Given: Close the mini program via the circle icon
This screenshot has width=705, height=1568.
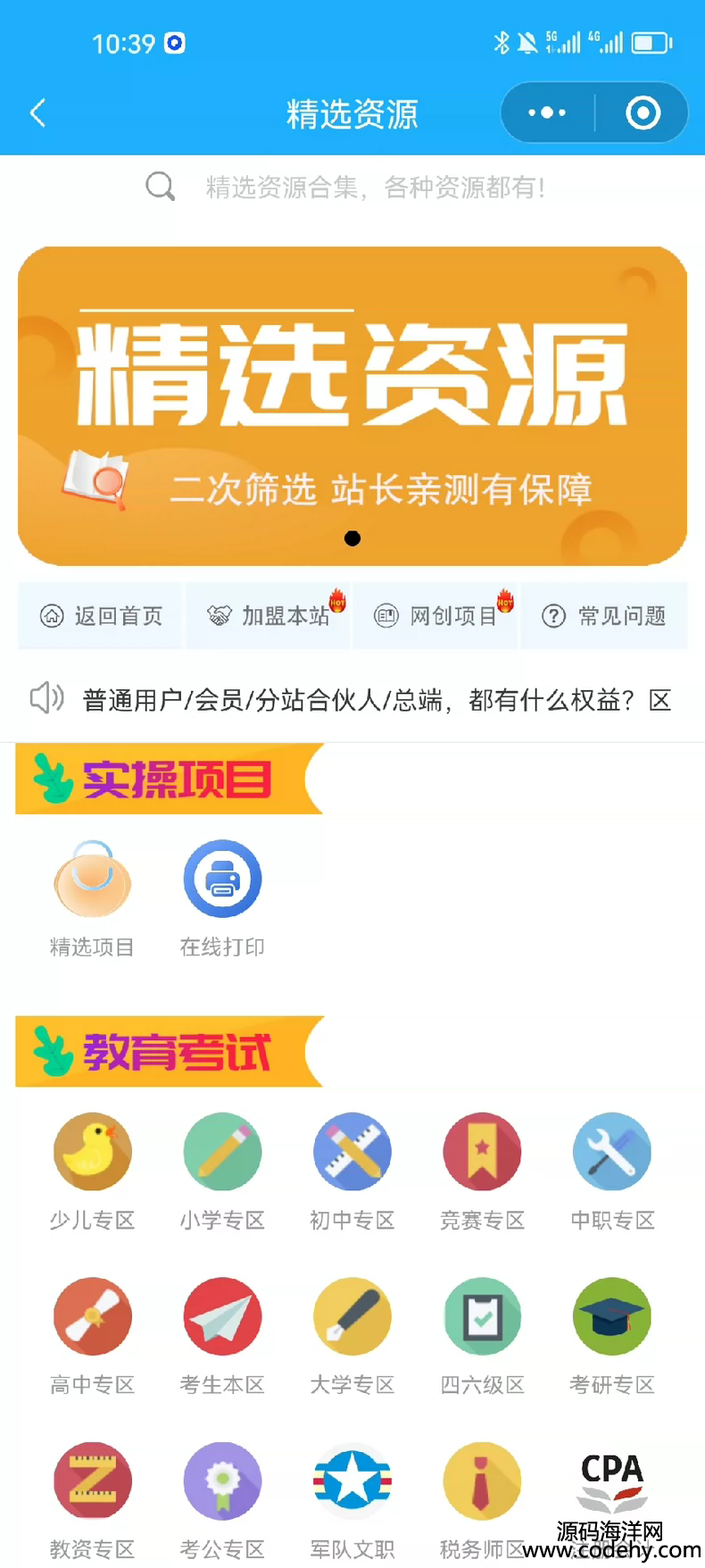Looking at the screenshot, I should click(x=643, y=113).
